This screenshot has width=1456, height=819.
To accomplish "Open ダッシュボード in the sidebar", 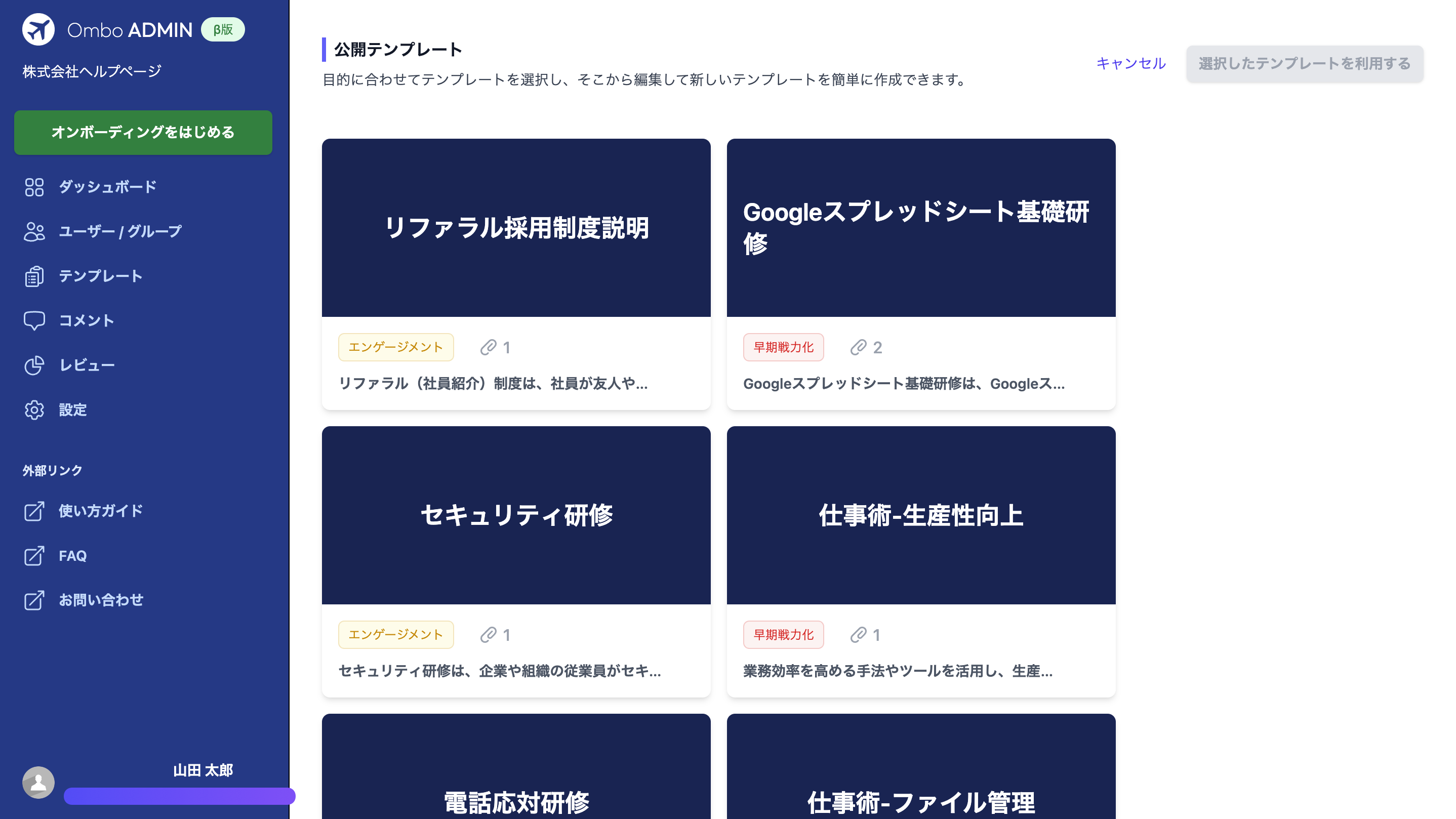I will click(x=107, y=186).
